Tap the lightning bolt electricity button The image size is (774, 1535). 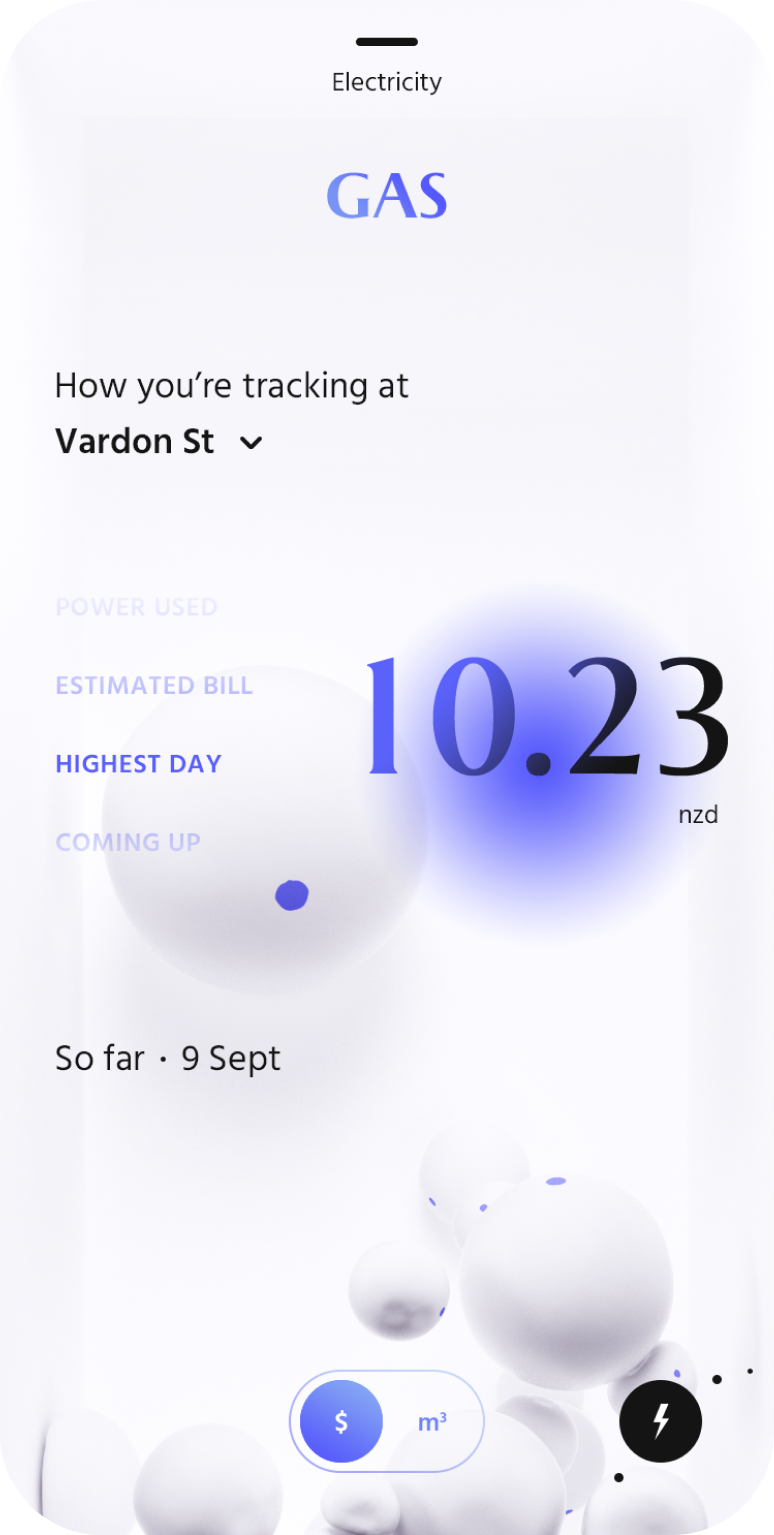[660, 1421]
